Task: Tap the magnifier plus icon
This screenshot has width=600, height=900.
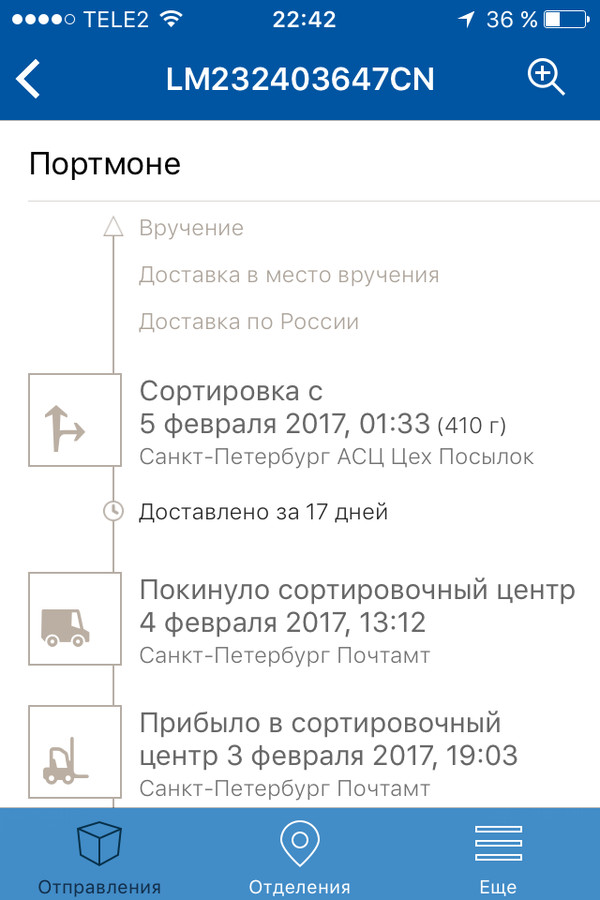Action: 546,78
